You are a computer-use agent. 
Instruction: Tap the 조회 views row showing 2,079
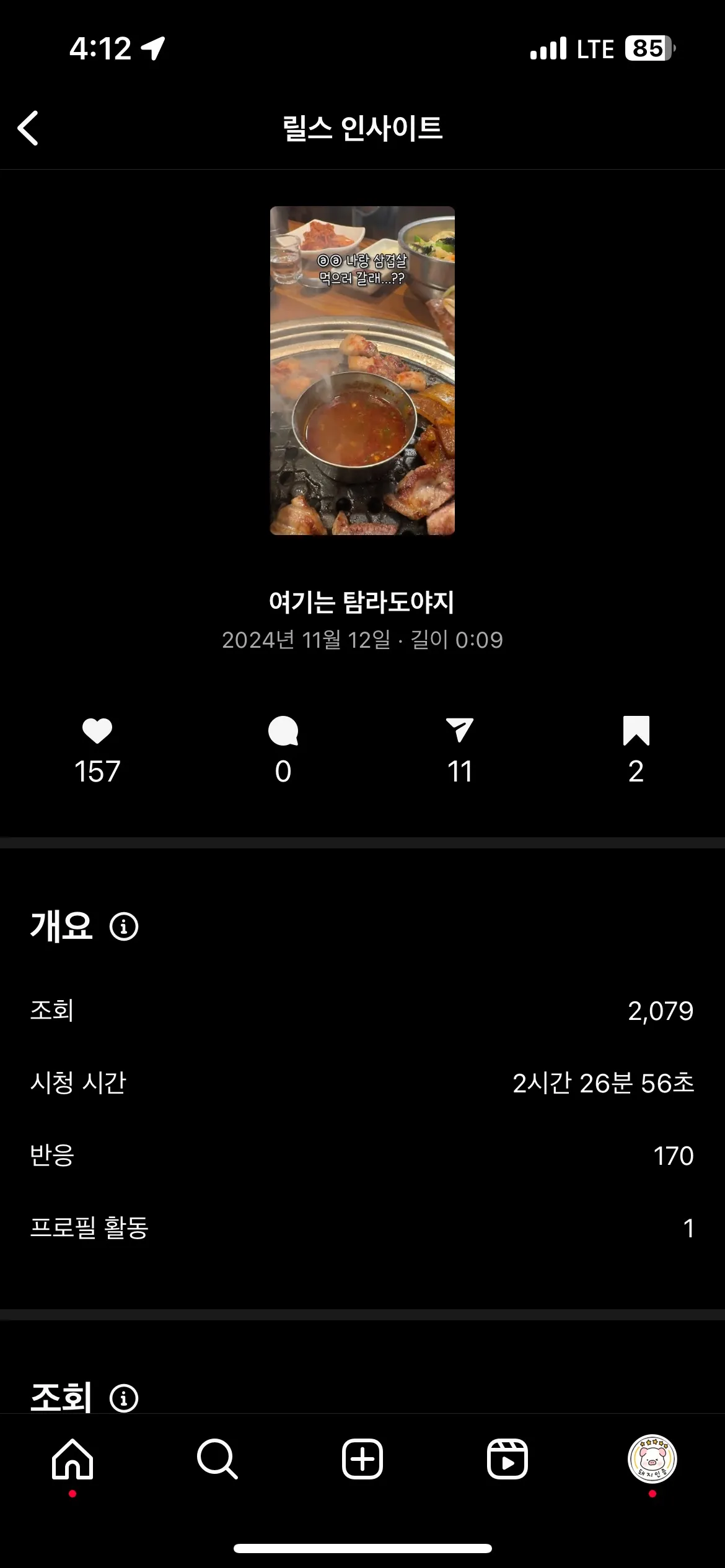(x=362, y=1012)
